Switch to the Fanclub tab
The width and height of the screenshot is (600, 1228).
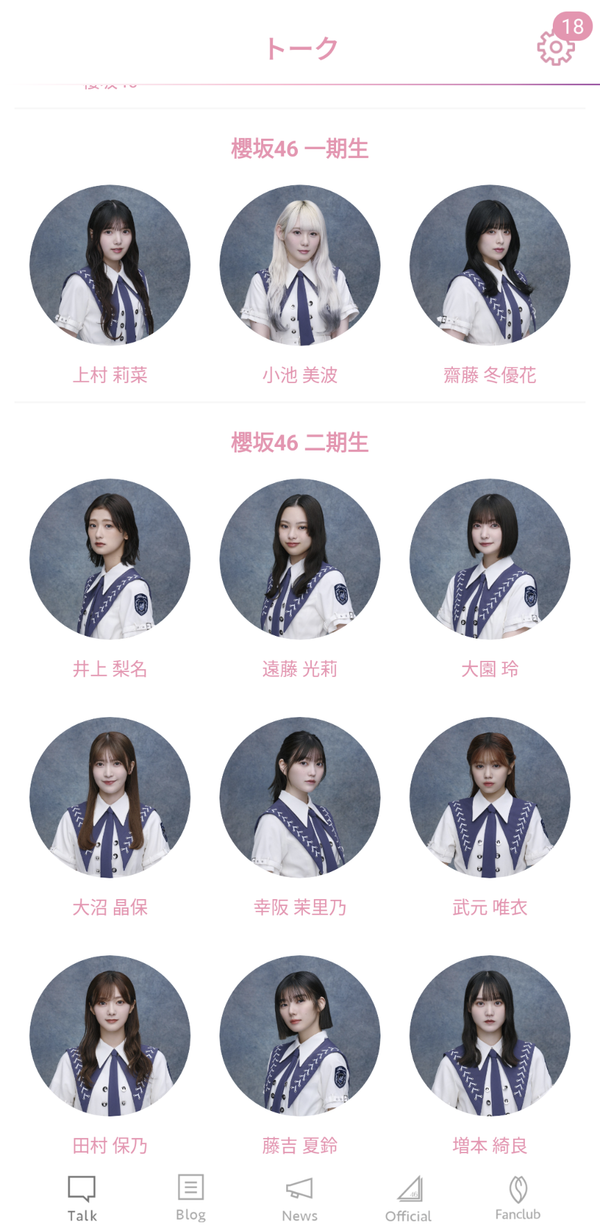(x=518, y=1198)
